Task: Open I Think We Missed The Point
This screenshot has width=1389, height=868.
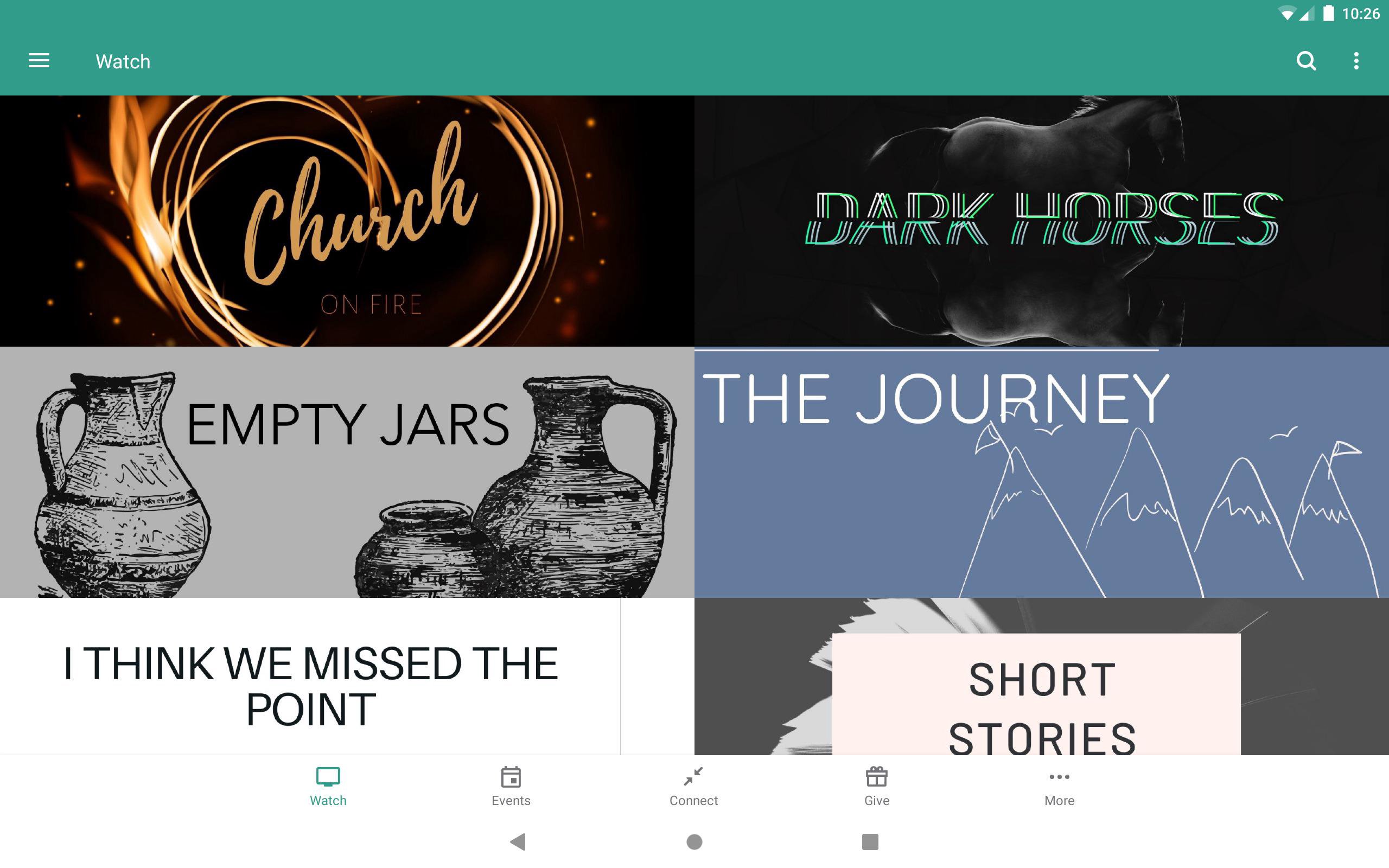Action: click(310, 678)
